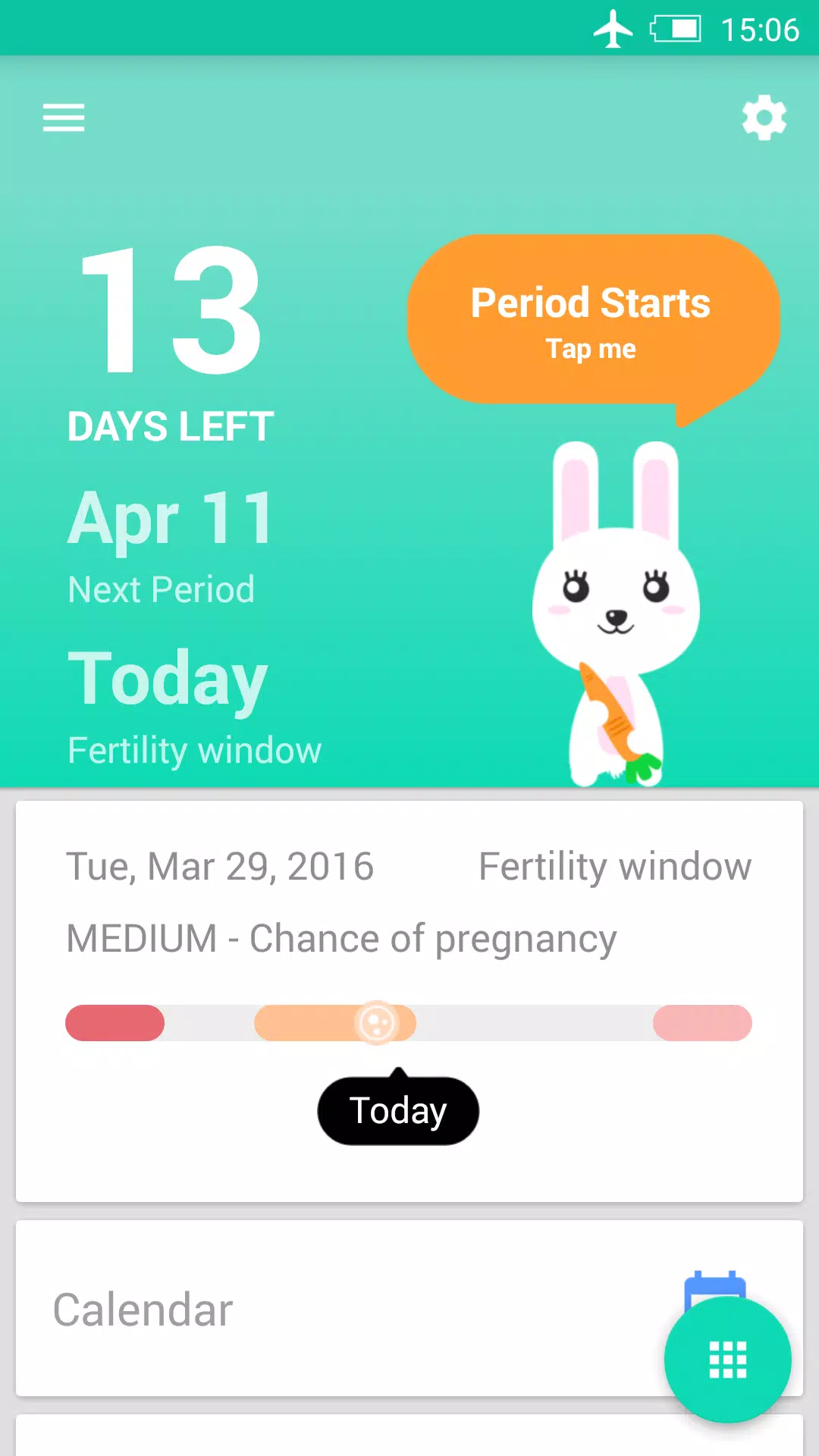The height and width of the screenshot is (1456, 819).
Task: Tap the black Today marker bubble
Action: [398, 1110]
